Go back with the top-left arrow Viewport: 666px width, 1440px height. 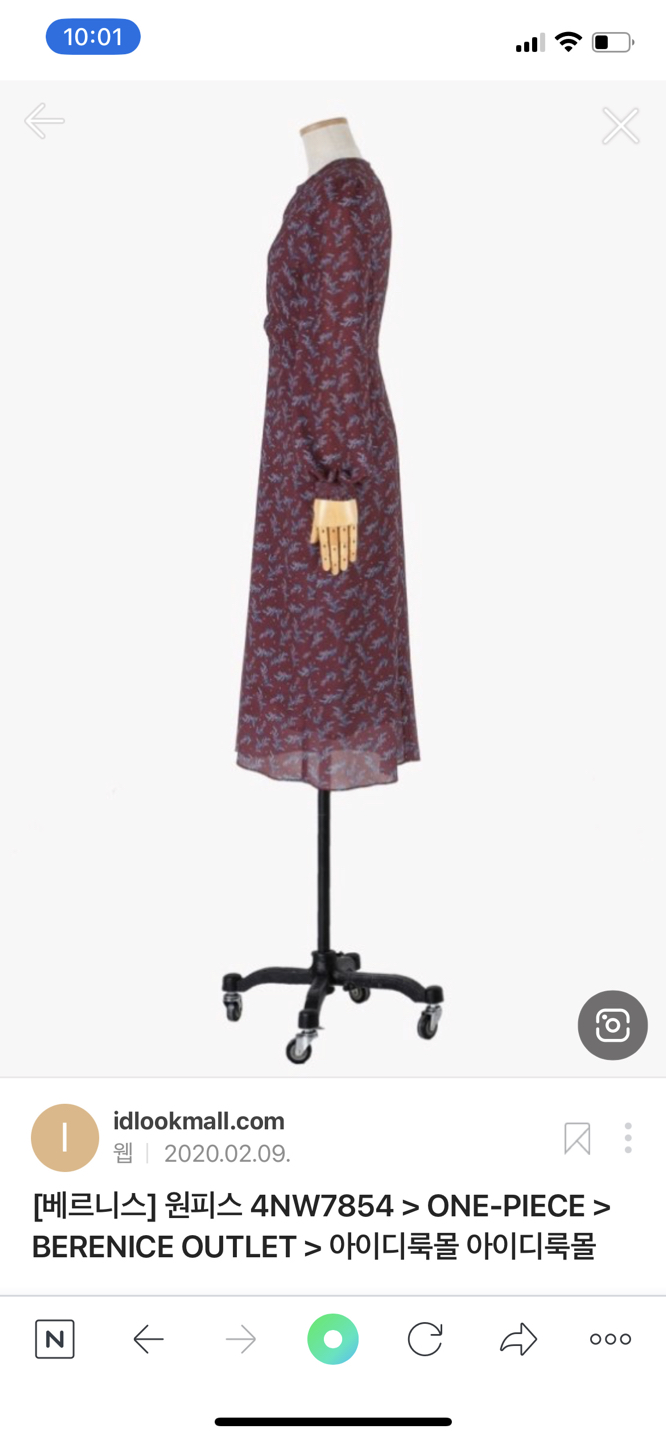click(x=44, y=121)
